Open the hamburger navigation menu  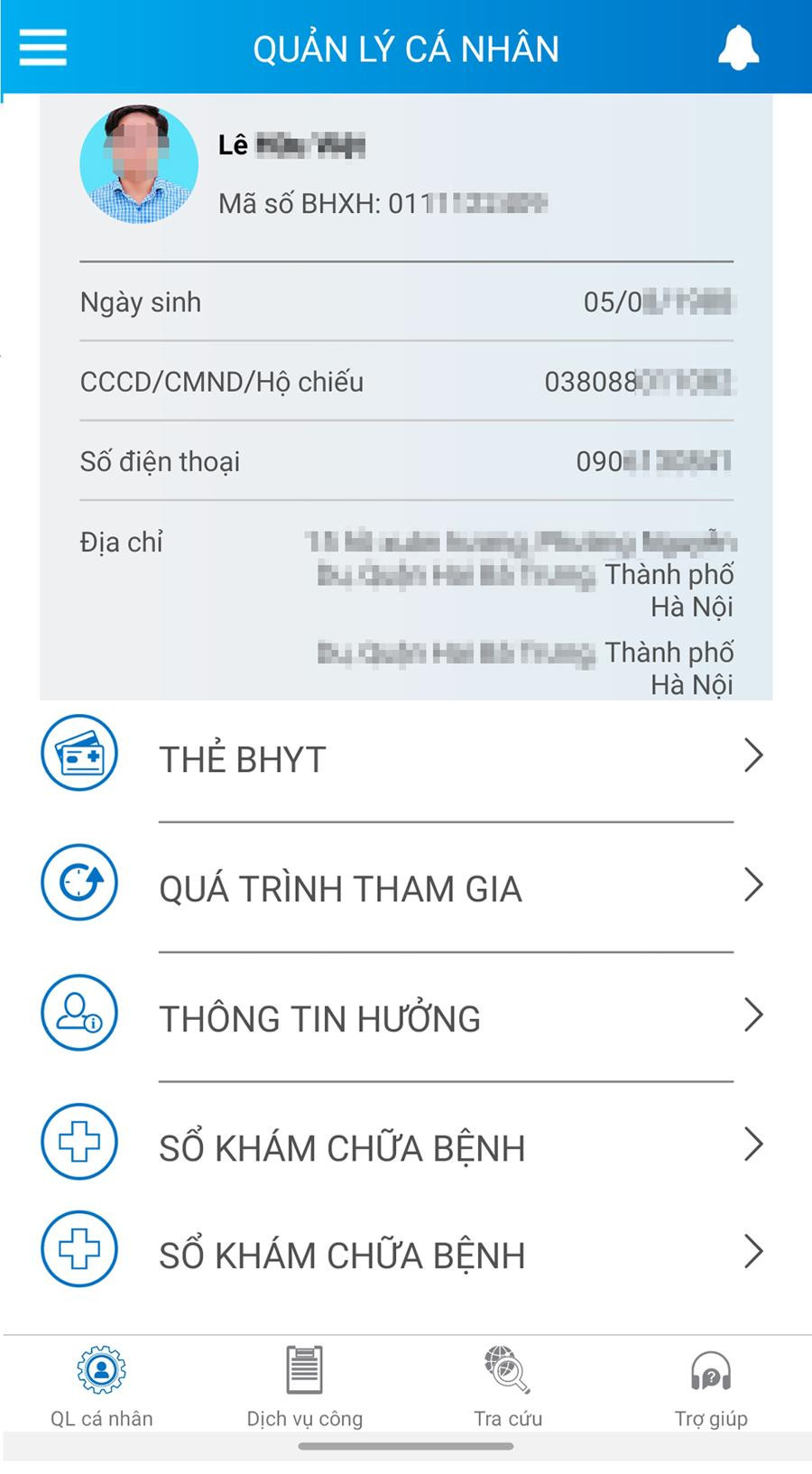click(42, 47)
